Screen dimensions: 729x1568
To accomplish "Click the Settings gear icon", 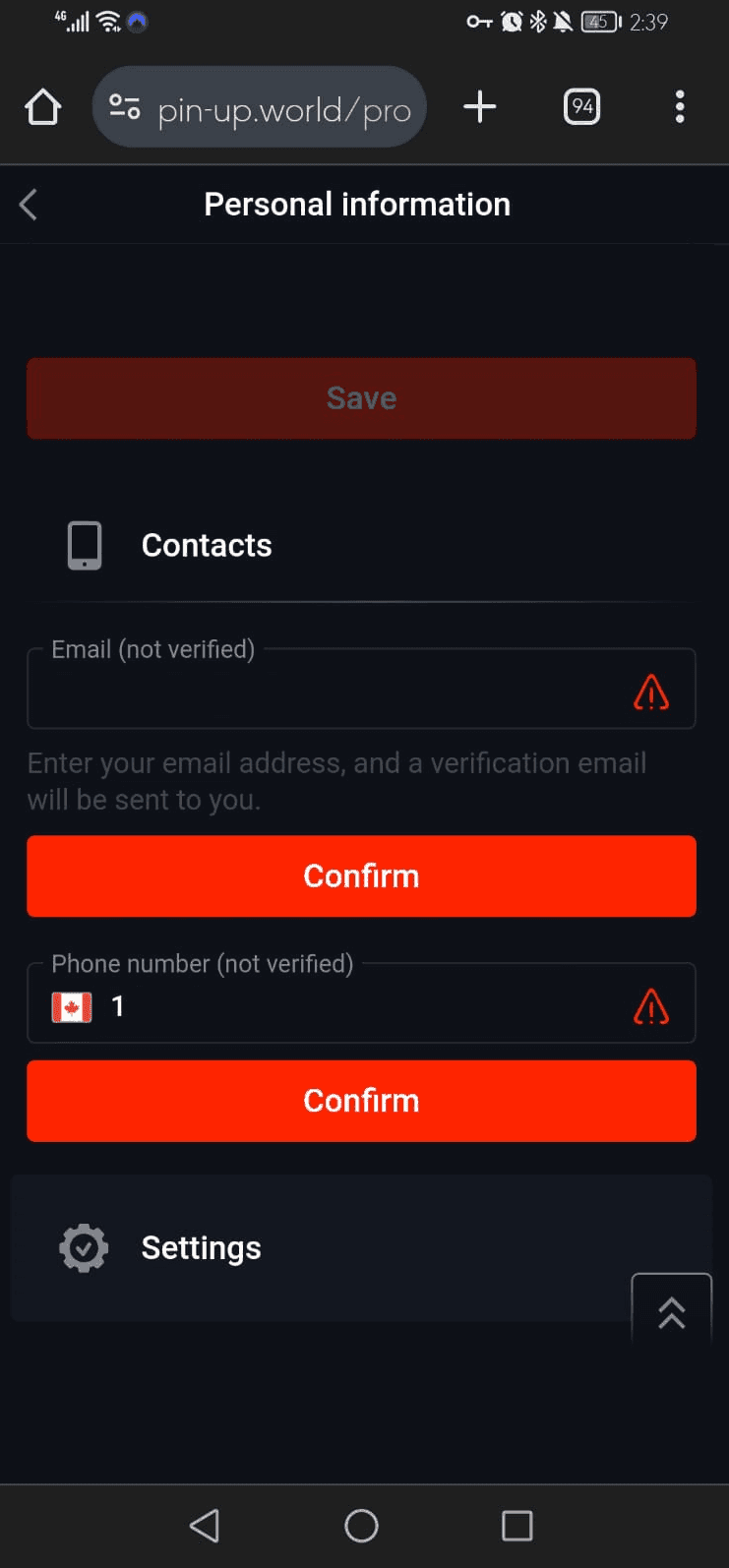I will pos(83,1247).
